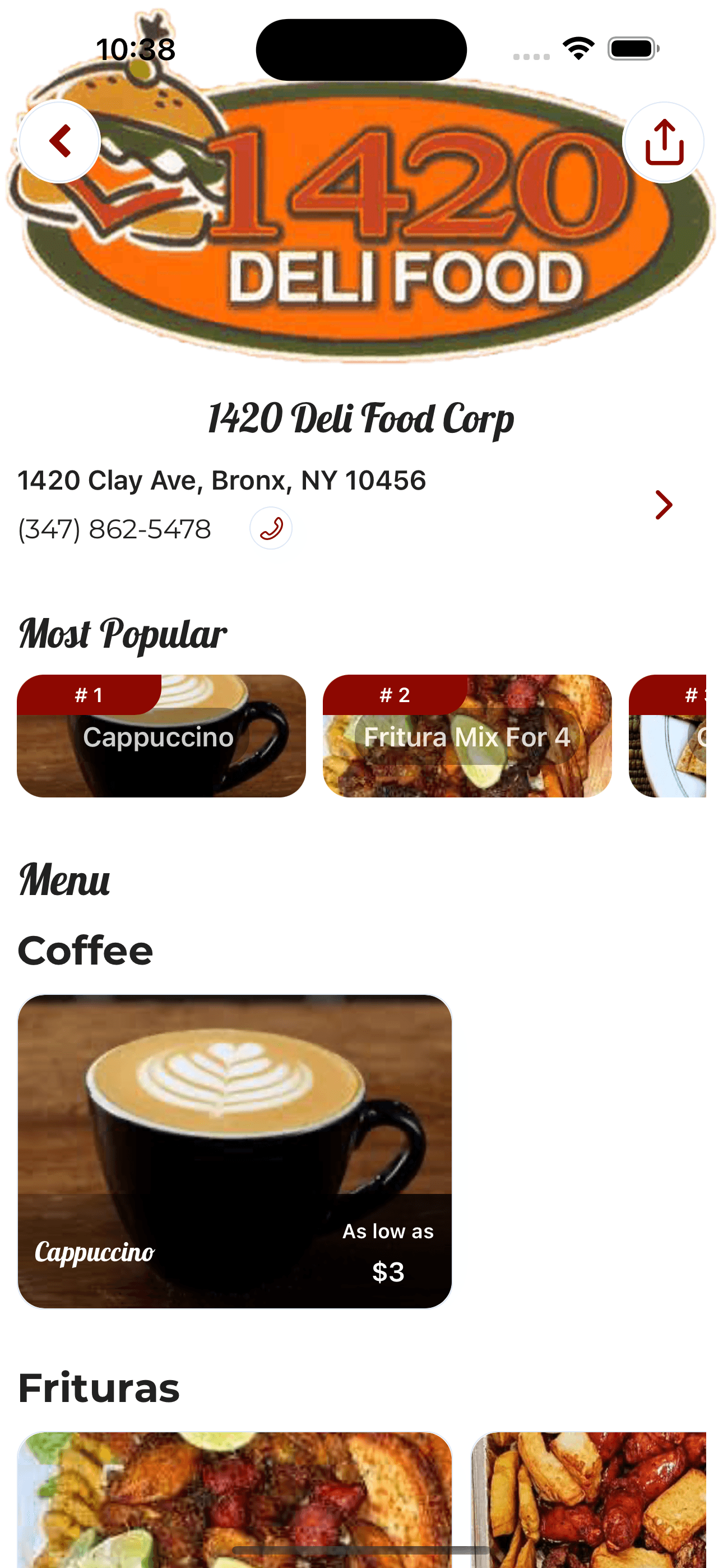This screenshot has width=723, height=1568.
Task: Open the #1 most popular Cappuccino tile
Action: pos(161,736)
